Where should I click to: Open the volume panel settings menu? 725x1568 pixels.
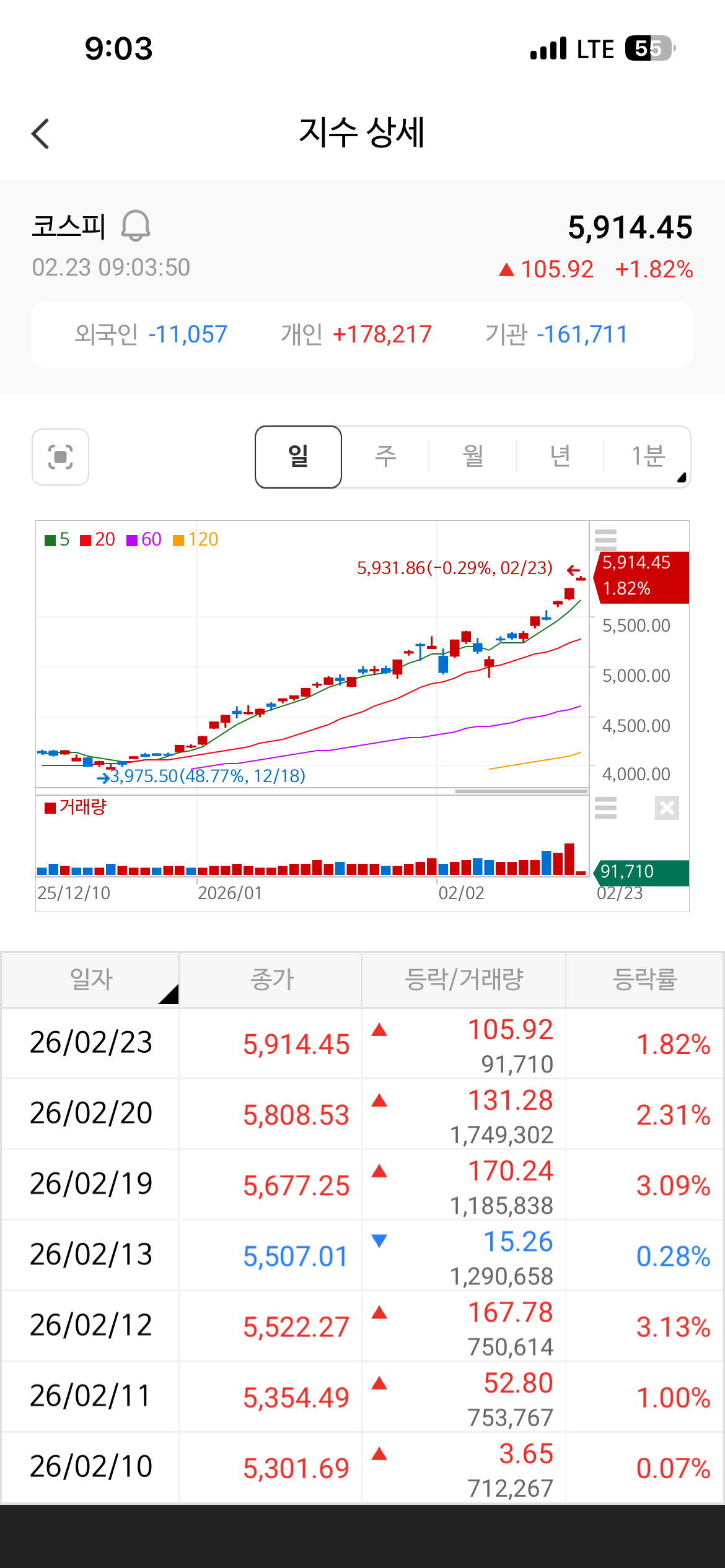(x=605, y=808)
